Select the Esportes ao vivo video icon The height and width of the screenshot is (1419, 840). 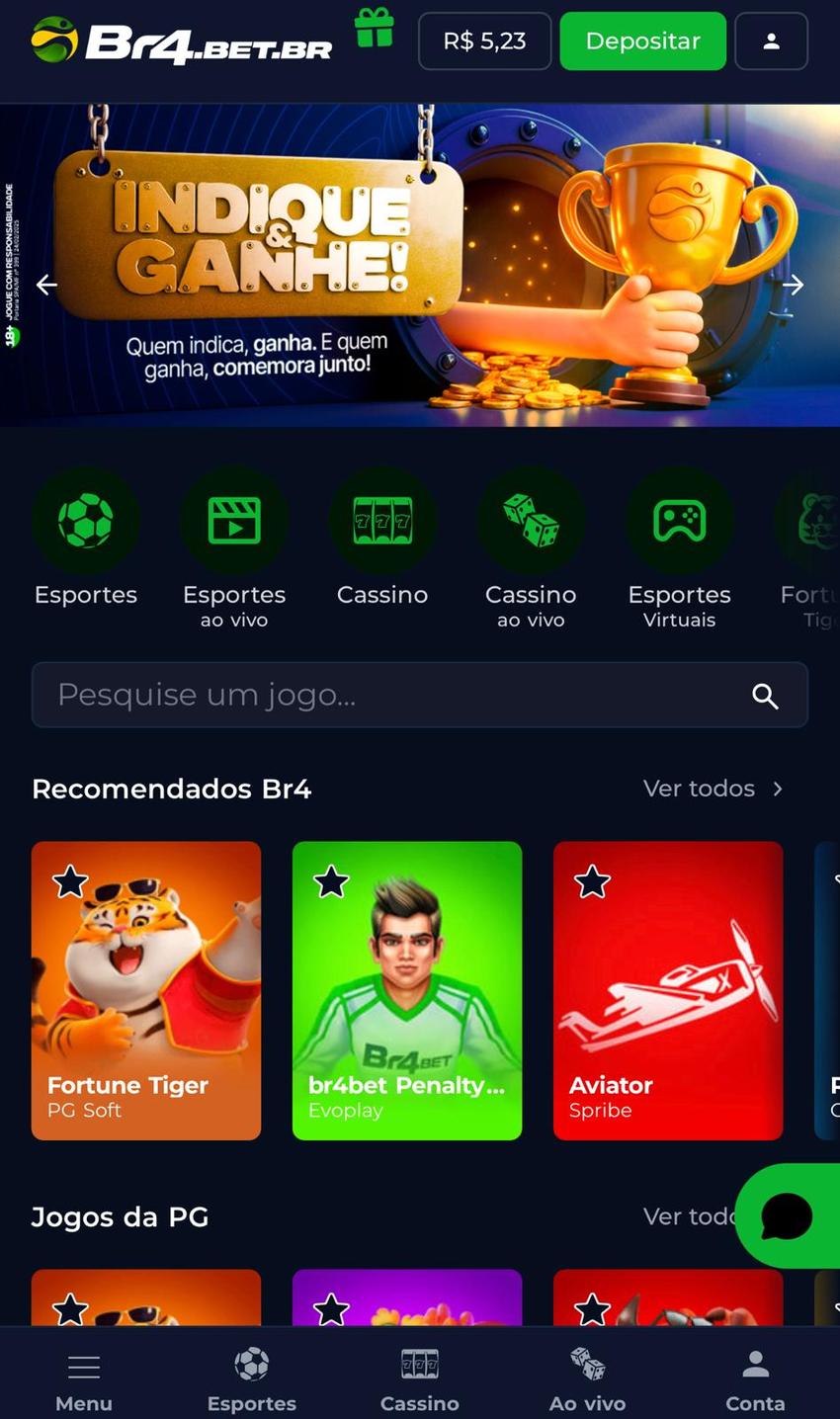234,519
